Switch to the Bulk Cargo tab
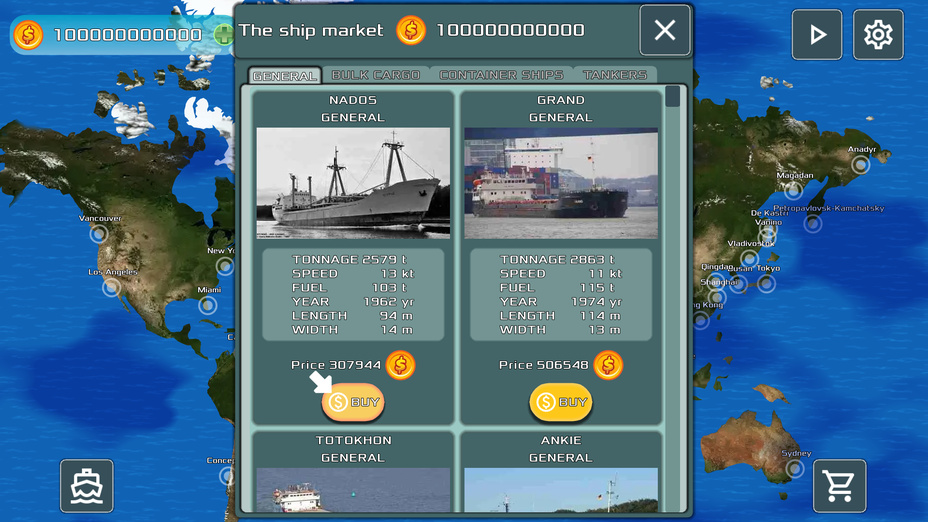Viewport: 928px width, 522px height. [x=376, y=75]
